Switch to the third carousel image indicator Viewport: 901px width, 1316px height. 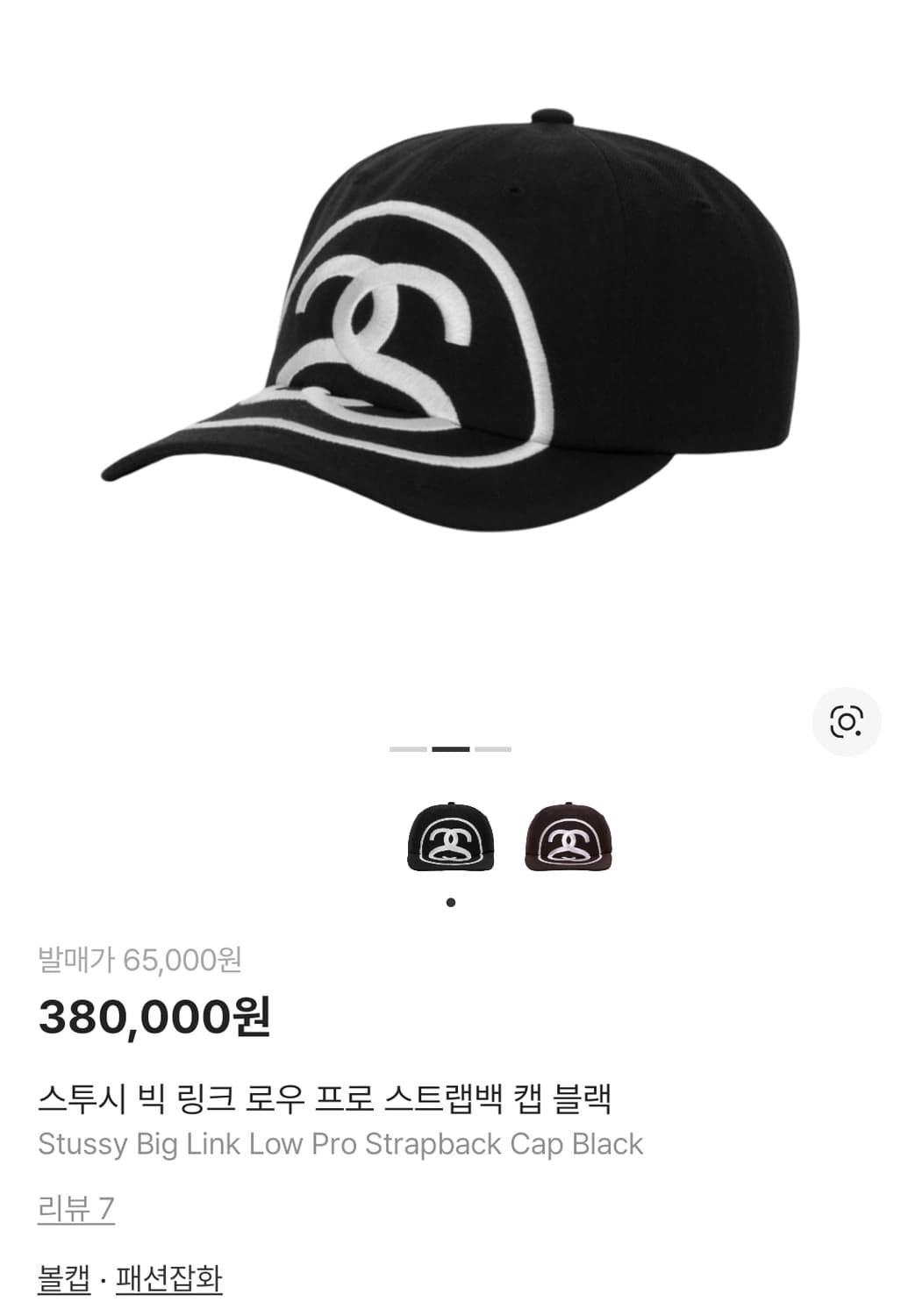pos(491,748)
